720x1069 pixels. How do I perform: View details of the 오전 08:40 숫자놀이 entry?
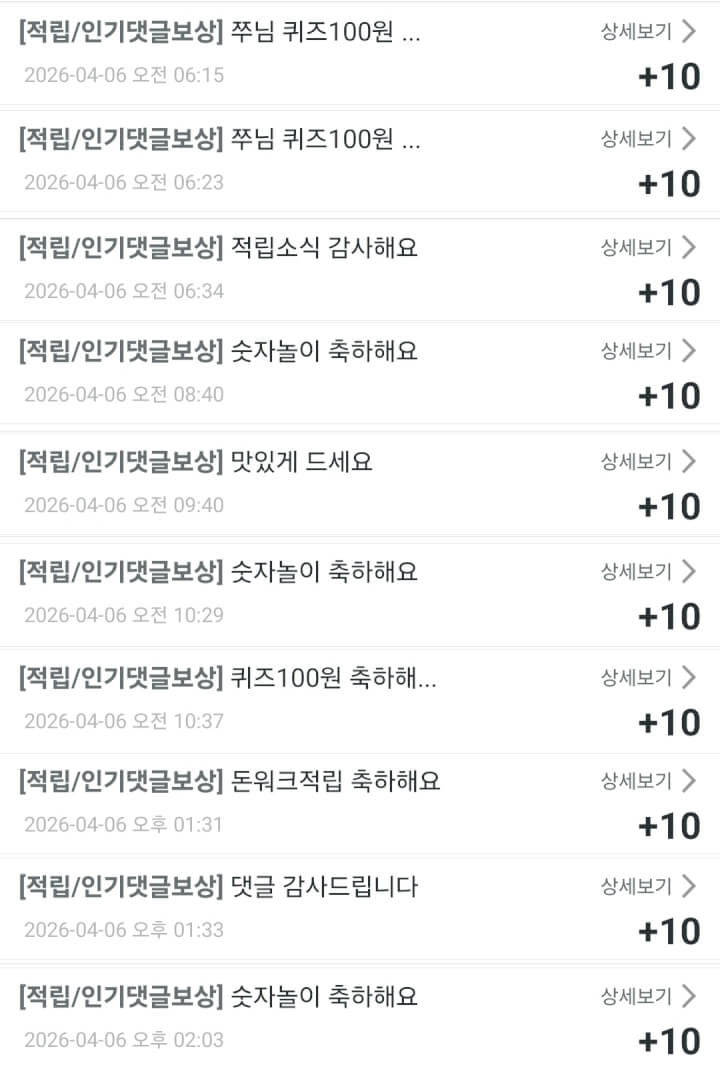647,351
